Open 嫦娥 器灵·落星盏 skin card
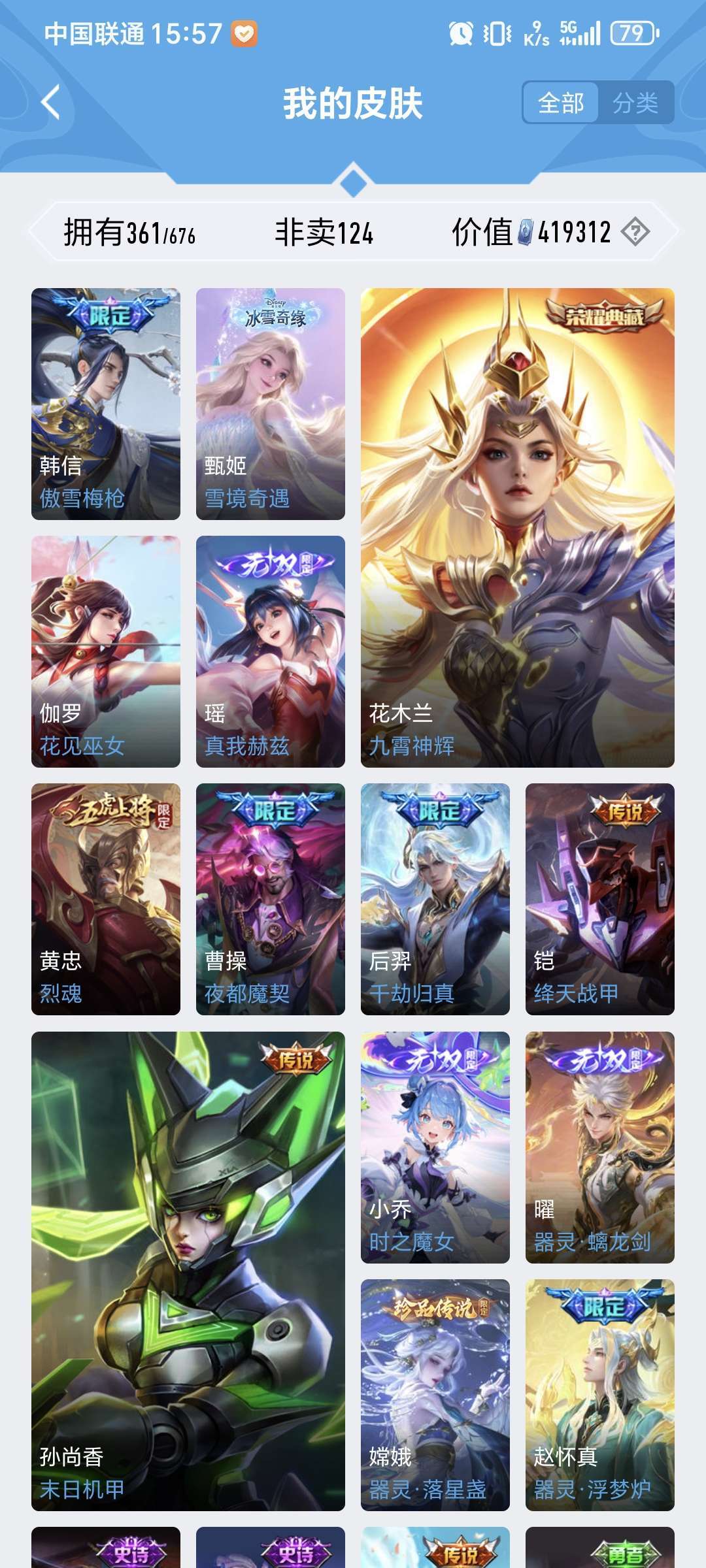This screenshot has height=1568, width=706. (435, 1395)
